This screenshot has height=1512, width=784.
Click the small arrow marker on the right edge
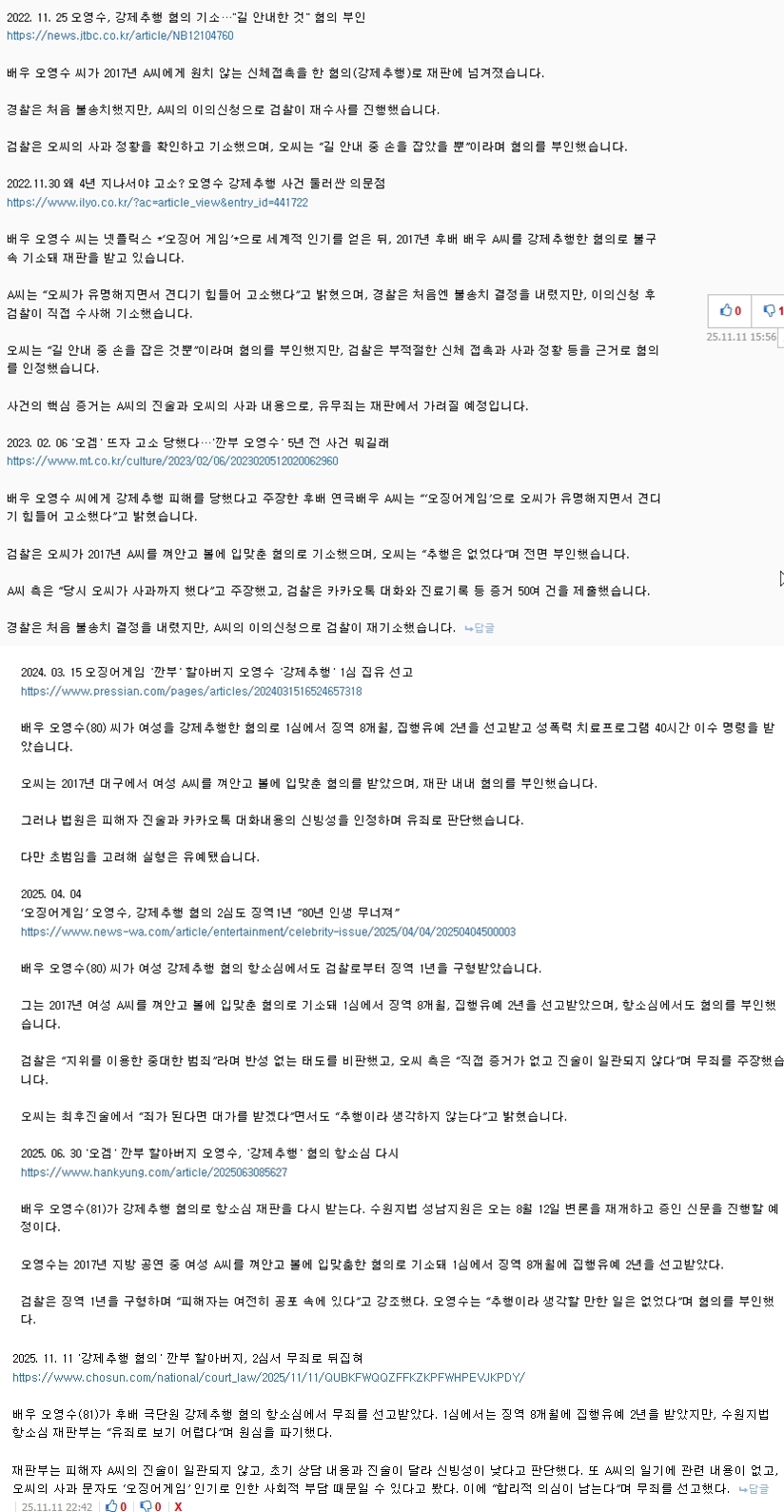pyautogui.click(x=779, y=577)
